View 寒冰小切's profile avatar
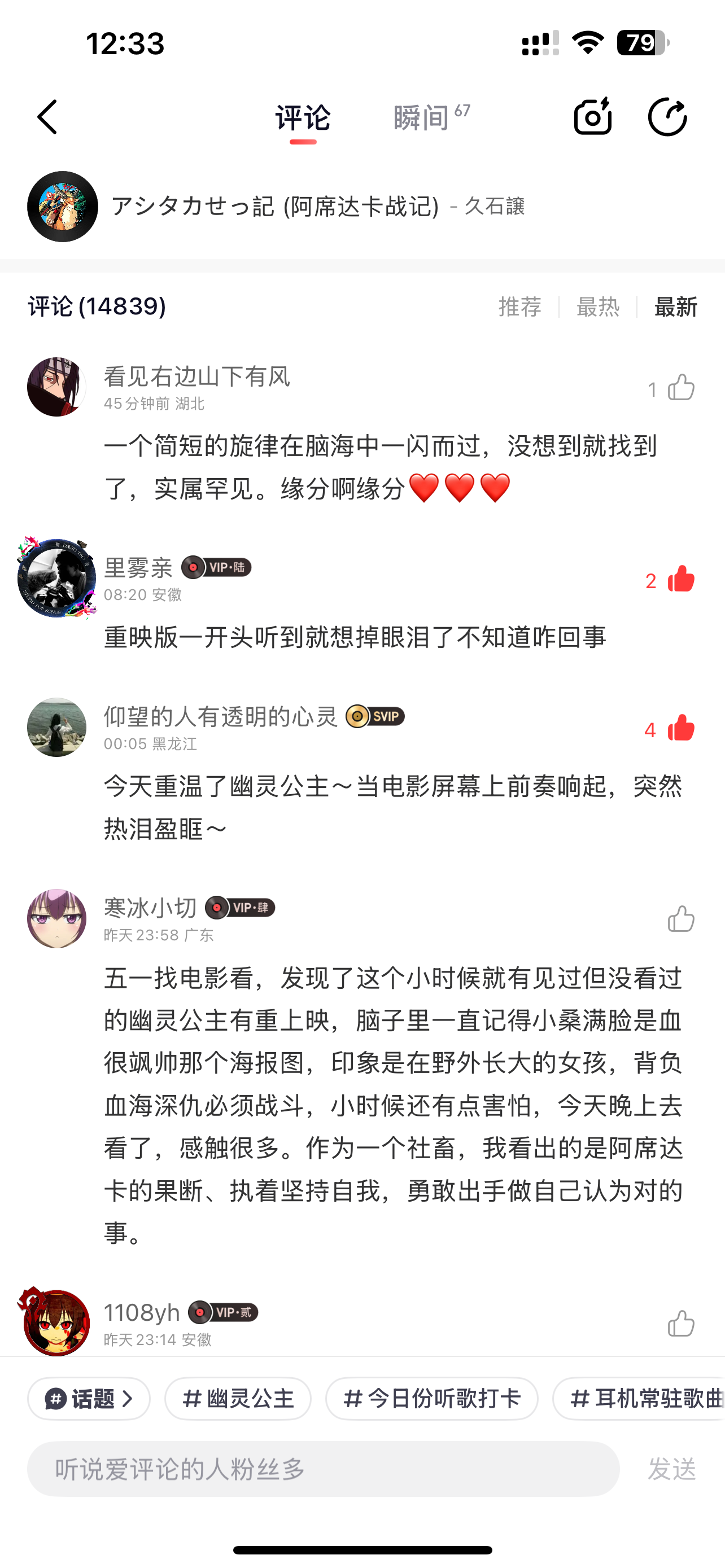The width and height of the screenshot is (725, 1568). click(x=56, y=918)
